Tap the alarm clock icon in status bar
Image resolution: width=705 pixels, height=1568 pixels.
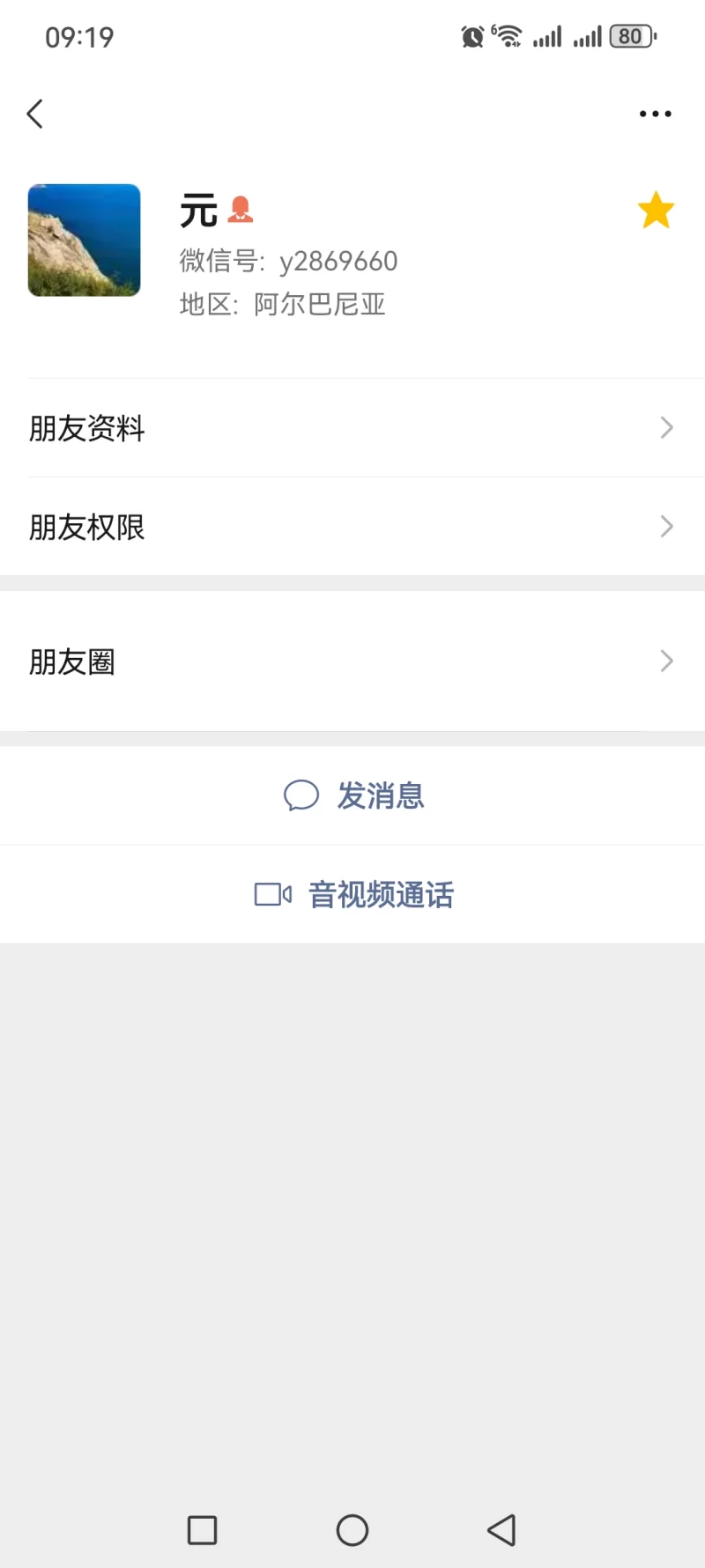pos(471,37)
